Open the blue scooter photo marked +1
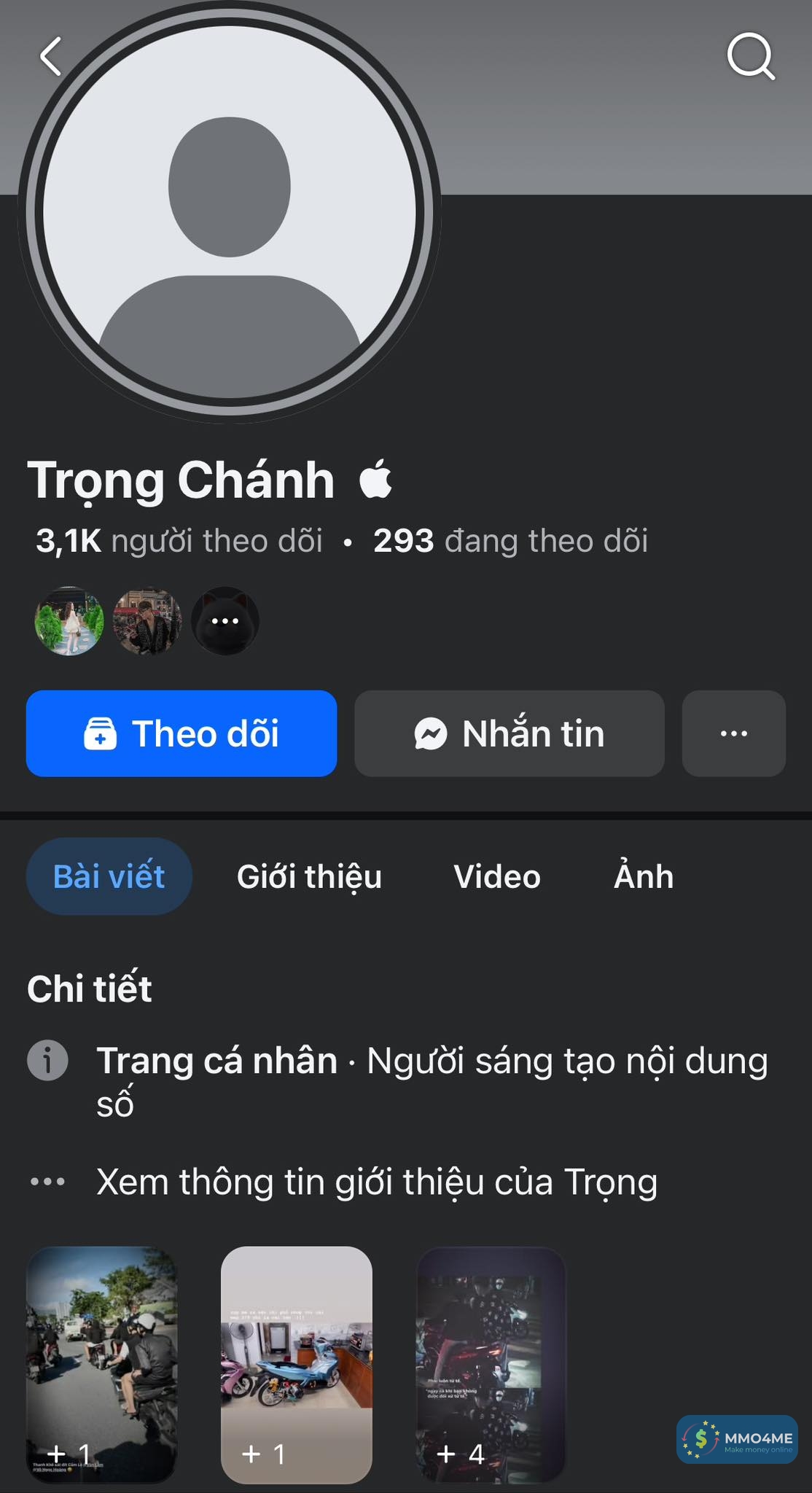Image resolution: width=812 pixels, height=1493 pixels. 297,1364
